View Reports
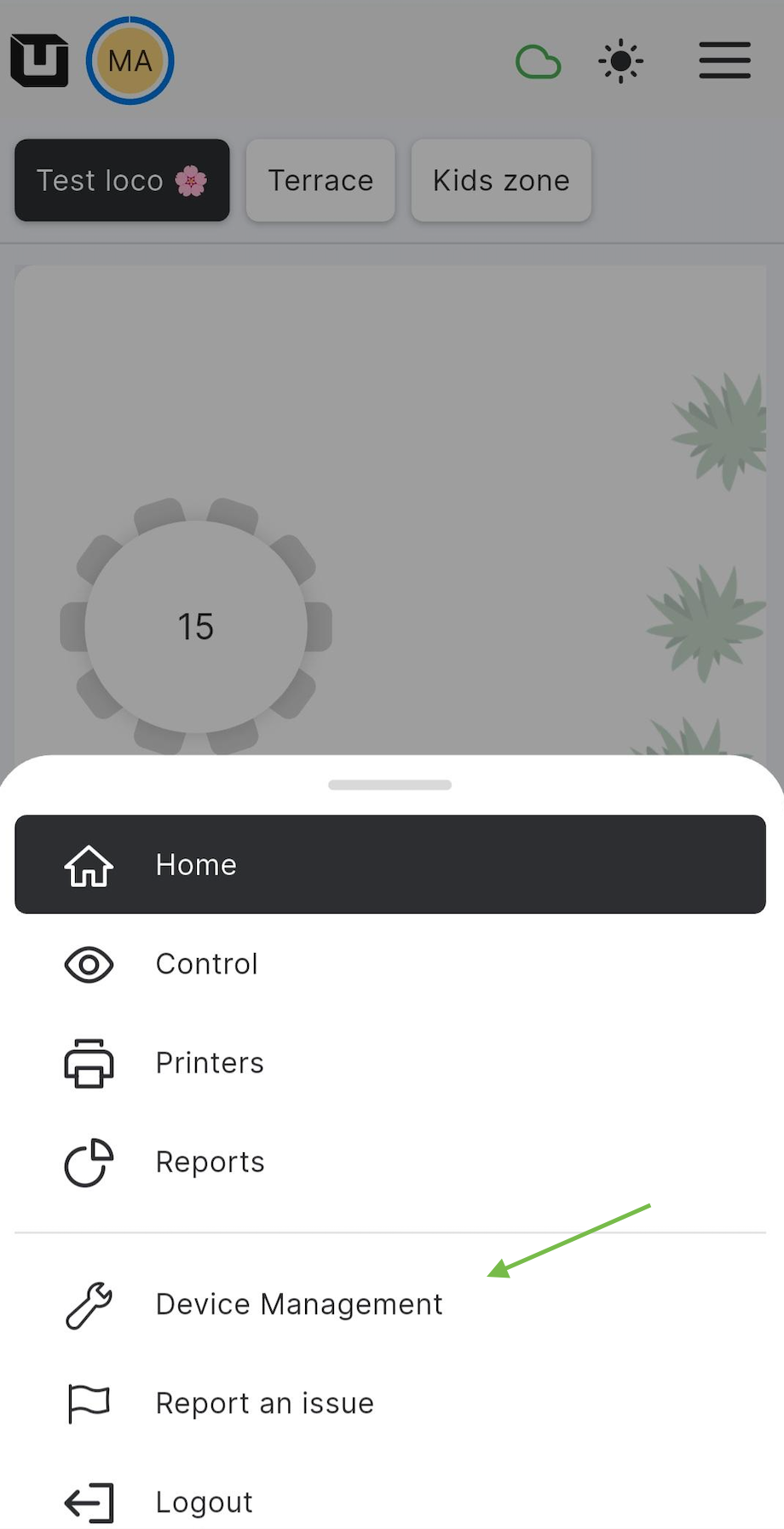Screen dimensions: 784x1529 pos(210,1162)
